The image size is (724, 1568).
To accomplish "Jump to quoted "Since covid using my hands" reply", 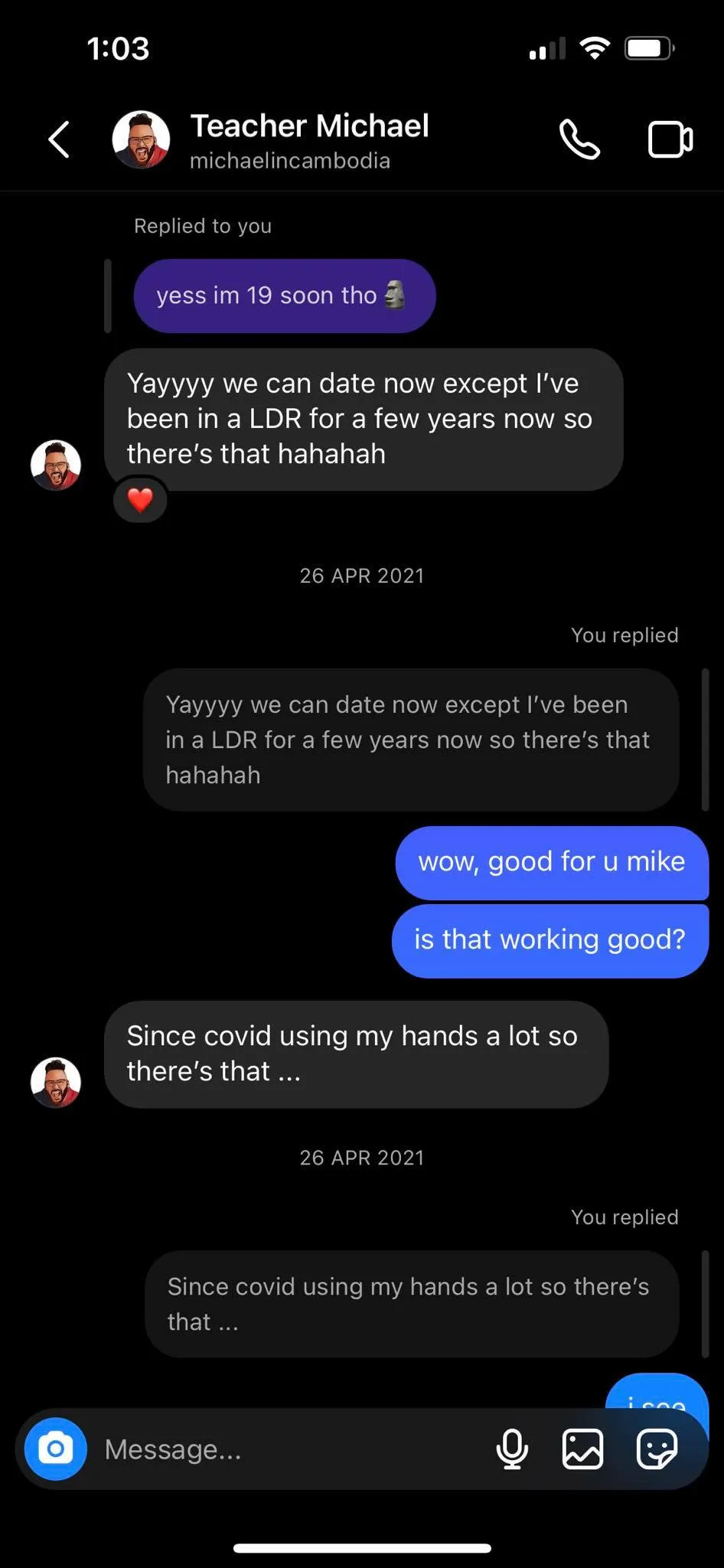I will (x=411, y=1304).
